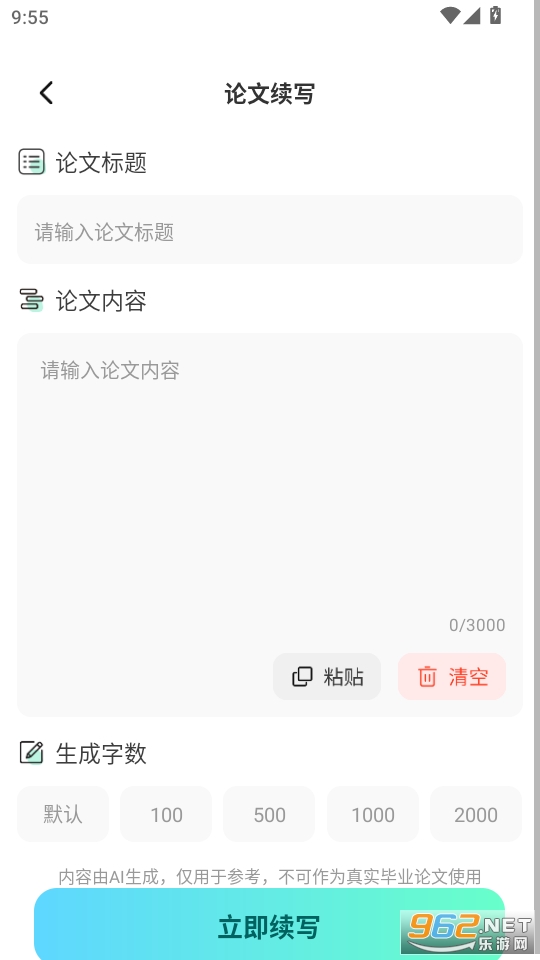This screenshot has width=540, height=960.
Task: Select the 默认 word count option
Action: [x=63, y=814]
